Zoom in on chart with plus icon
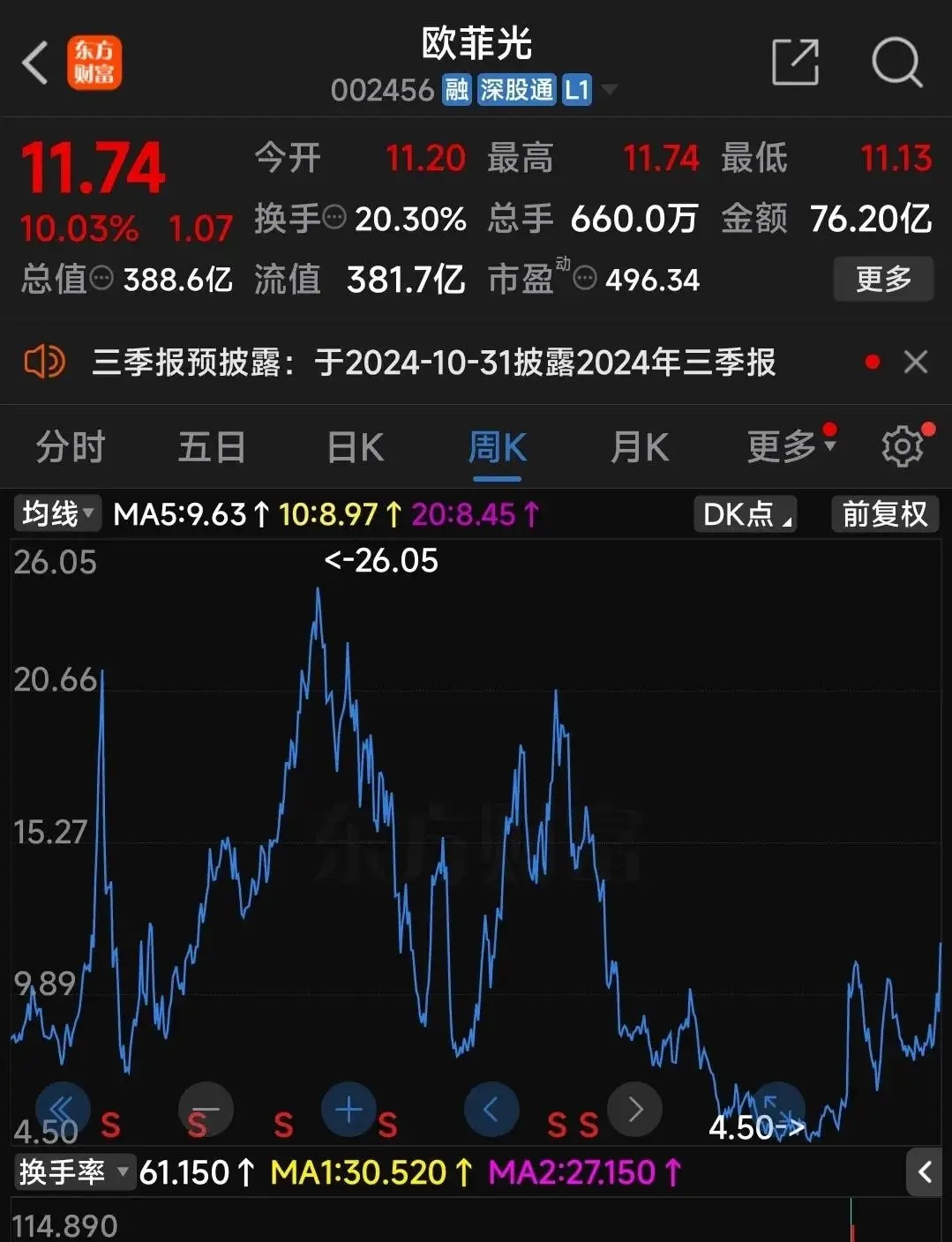The image size is (952, 1242). pyautogui.click(x=350, y=1110)
